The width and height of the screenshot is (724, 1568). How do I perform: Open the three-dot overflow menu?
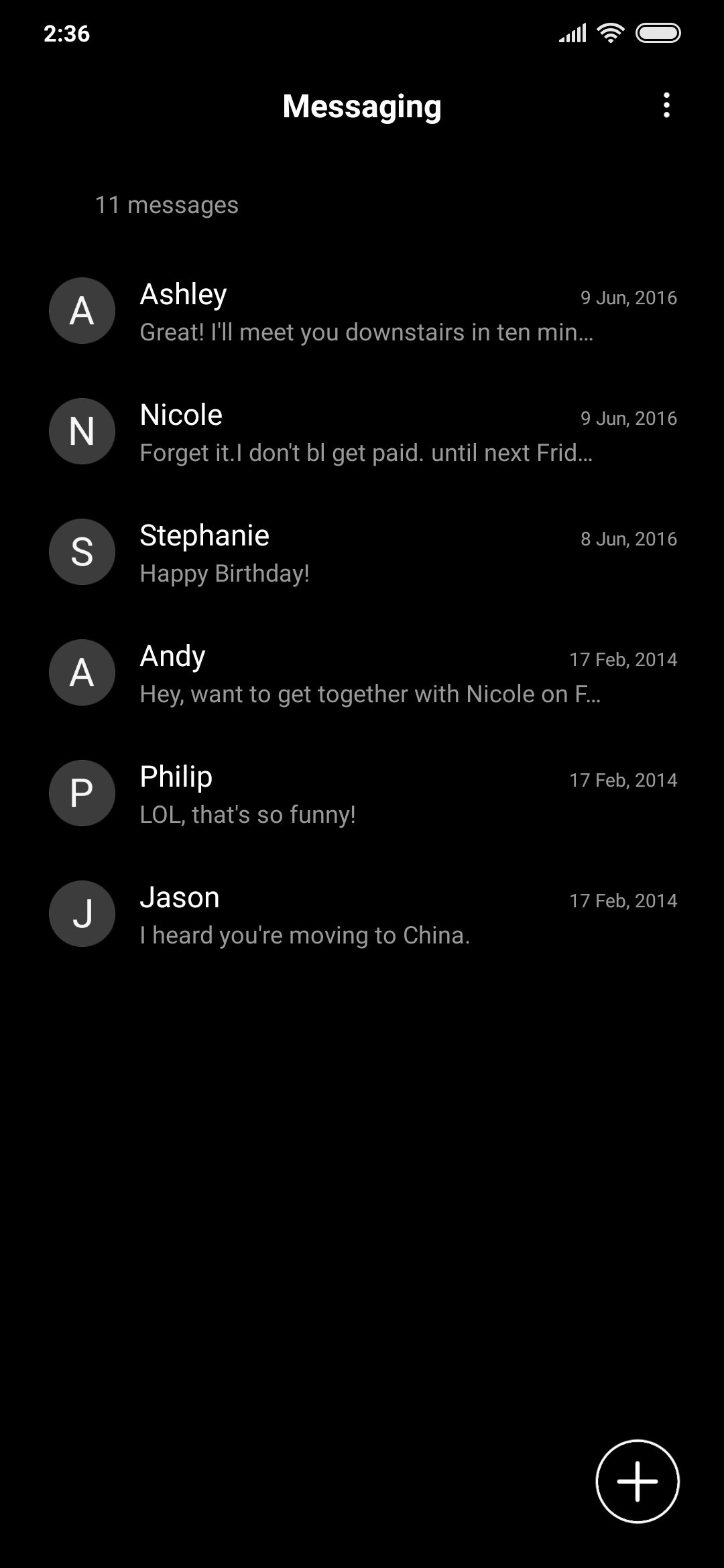click(x=666, y=105)
